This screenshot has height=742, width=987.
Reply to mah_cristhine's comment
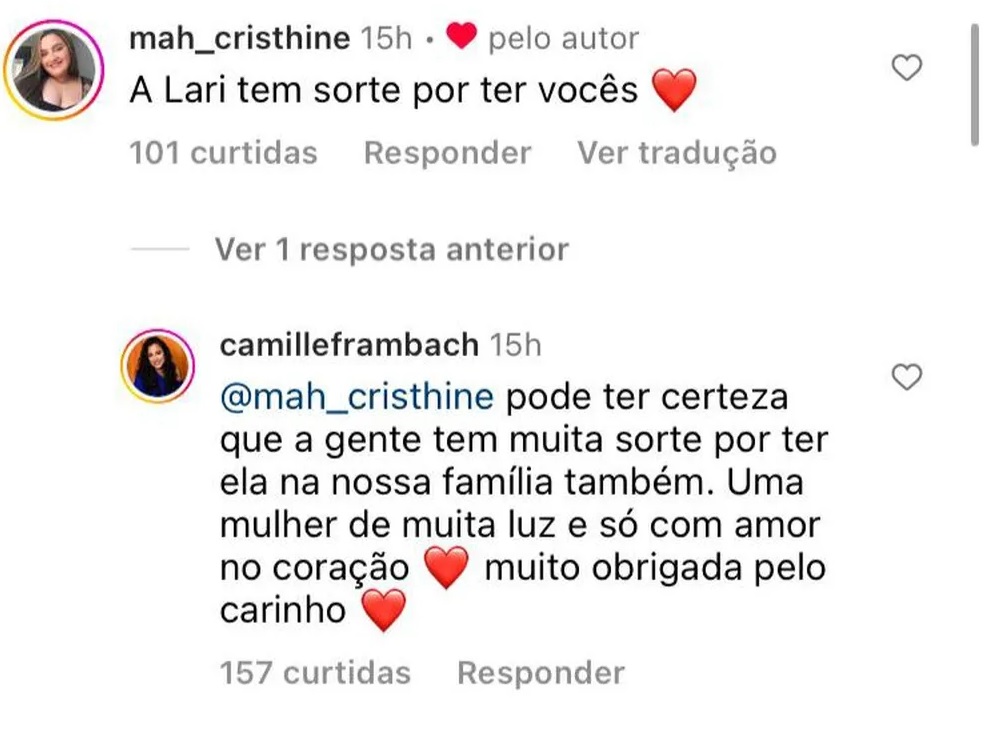pos(447,153)
